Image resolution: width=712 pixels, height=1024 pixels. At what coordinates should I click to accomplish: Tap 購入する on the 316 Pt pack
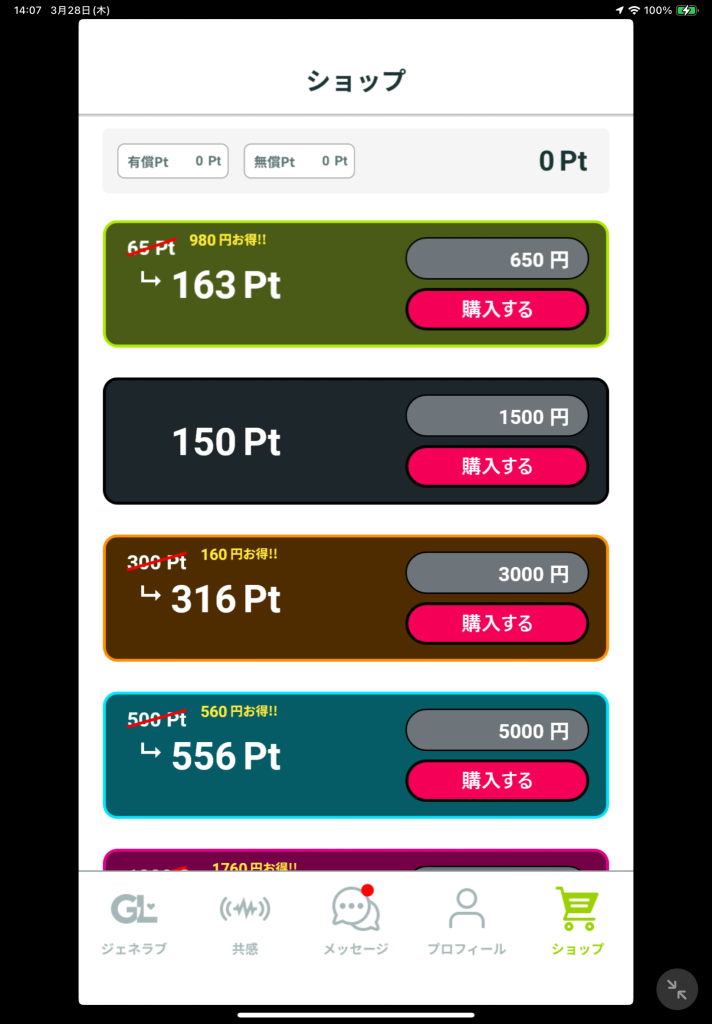pos(497,623)
